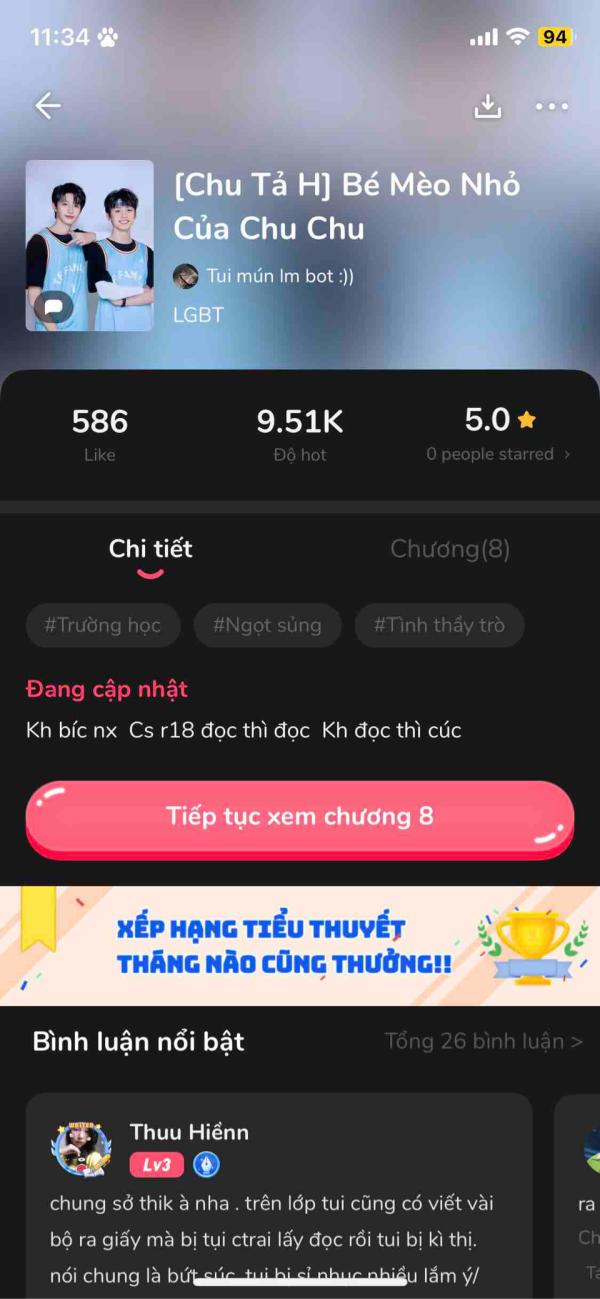The image size is (600, 1299).
Task: Tap the #Tình thầy trò tag chip
Action: click(439, 626)
